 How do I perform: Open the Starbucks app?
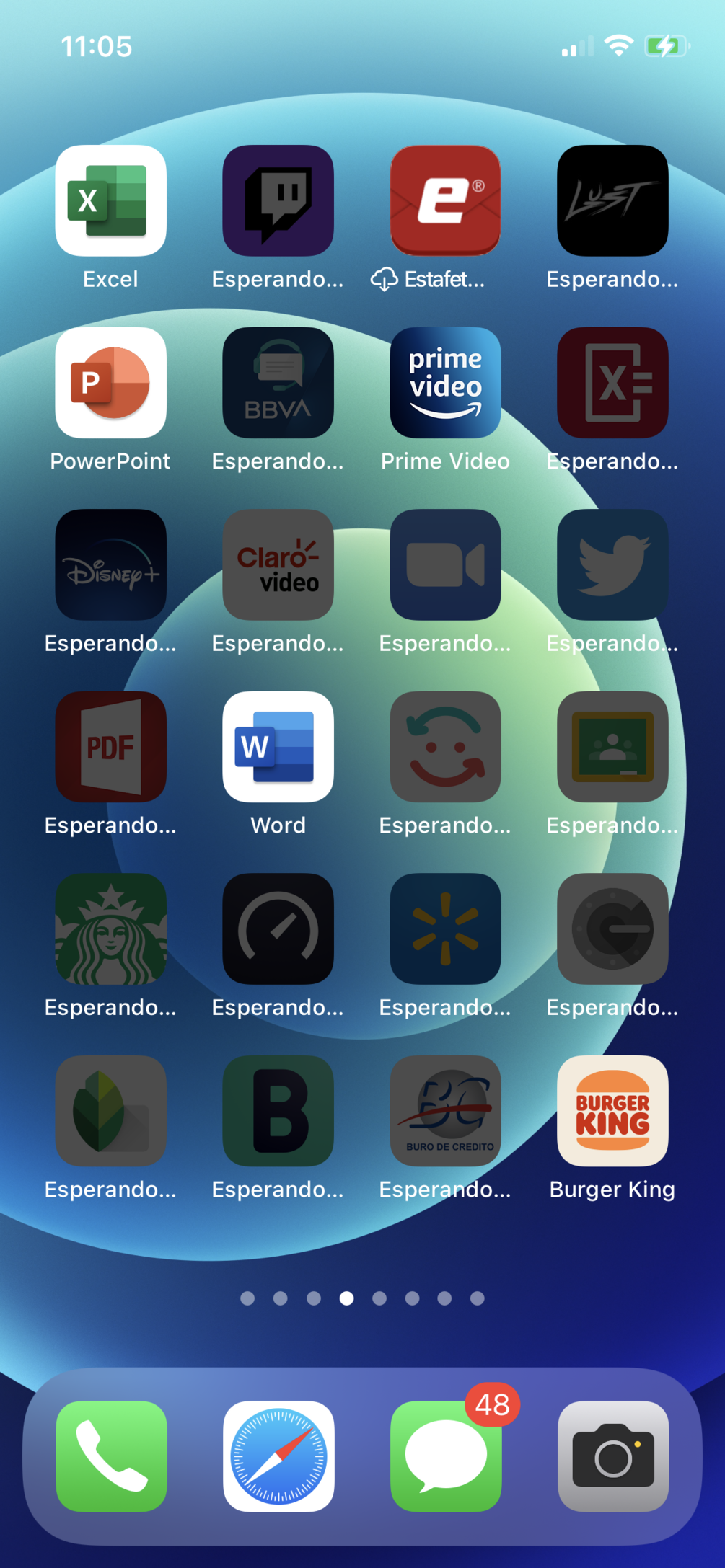point(111,929)
